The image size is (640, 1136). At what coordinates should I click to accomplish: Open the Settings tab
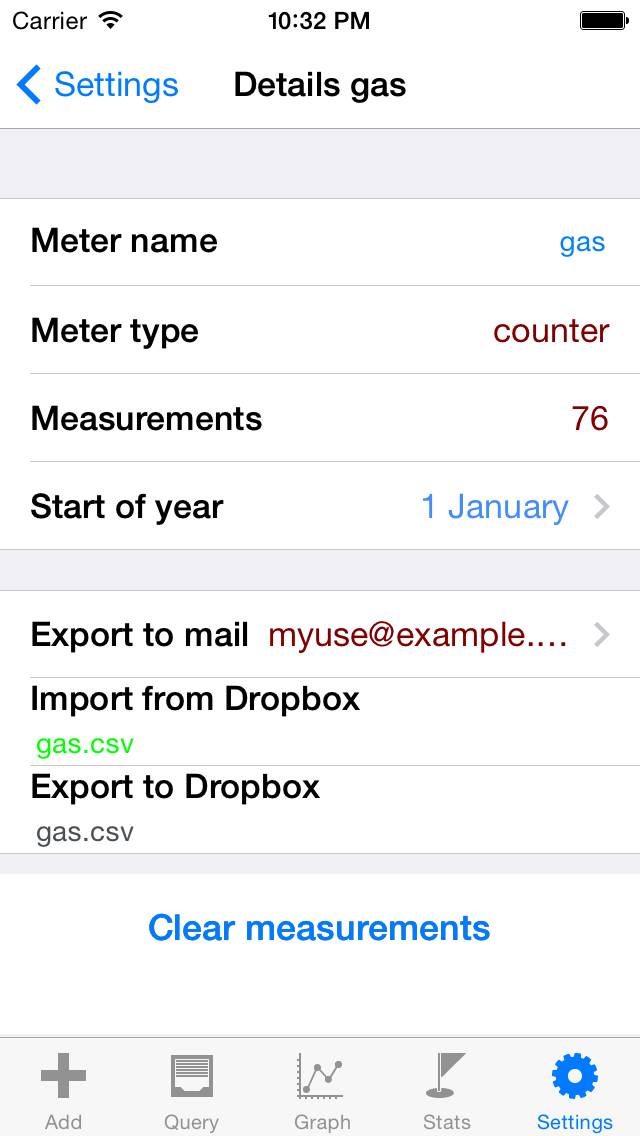pos(574,1091)
